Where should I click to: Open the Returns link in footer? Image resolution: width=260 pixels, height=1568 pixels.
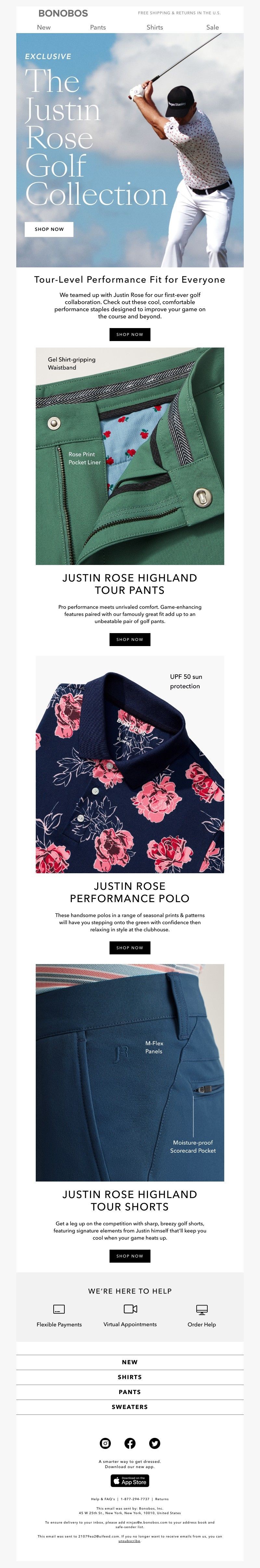click(x=162, y=1499)
